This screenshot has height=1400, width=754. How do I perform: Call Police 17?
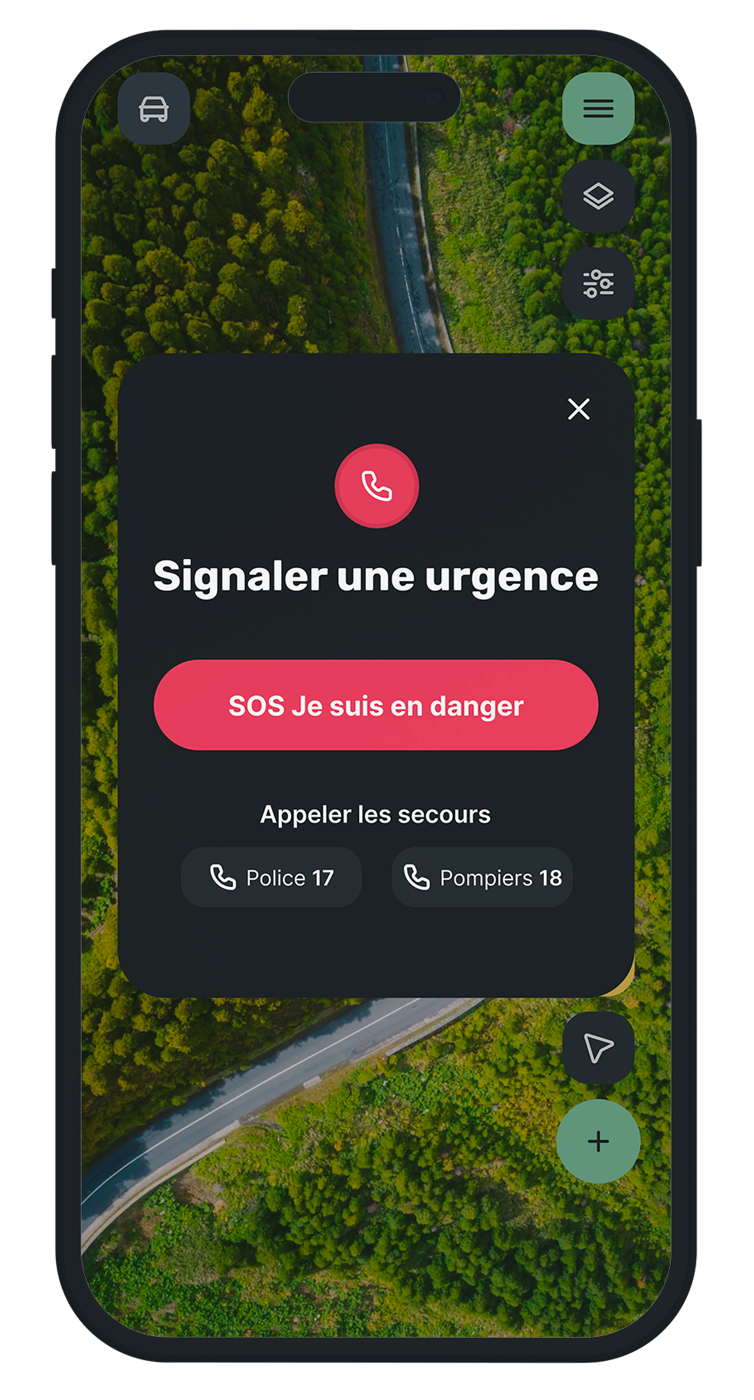point(271,878)
